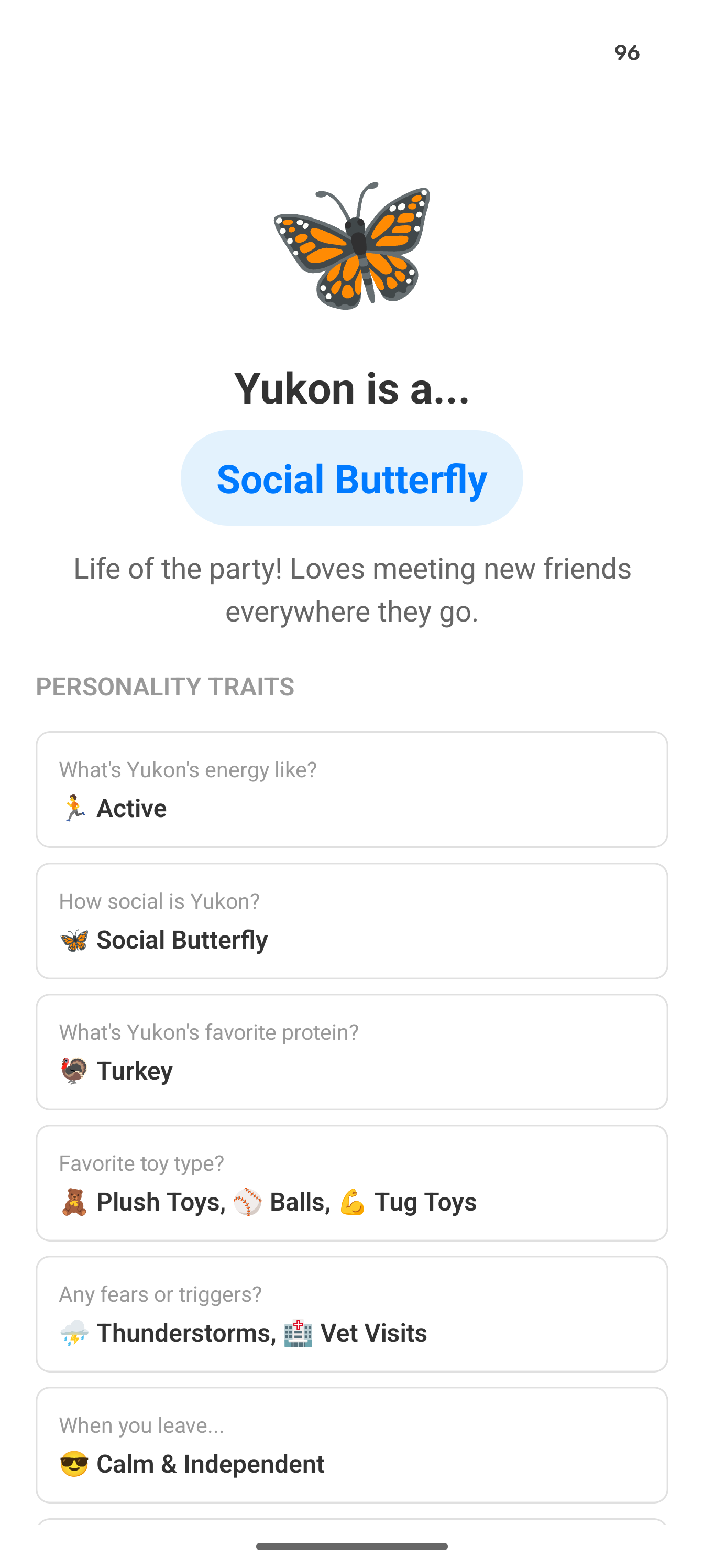The image size is (704, 1568).
Task: Tap the personality description text
Action: [351, 589]
